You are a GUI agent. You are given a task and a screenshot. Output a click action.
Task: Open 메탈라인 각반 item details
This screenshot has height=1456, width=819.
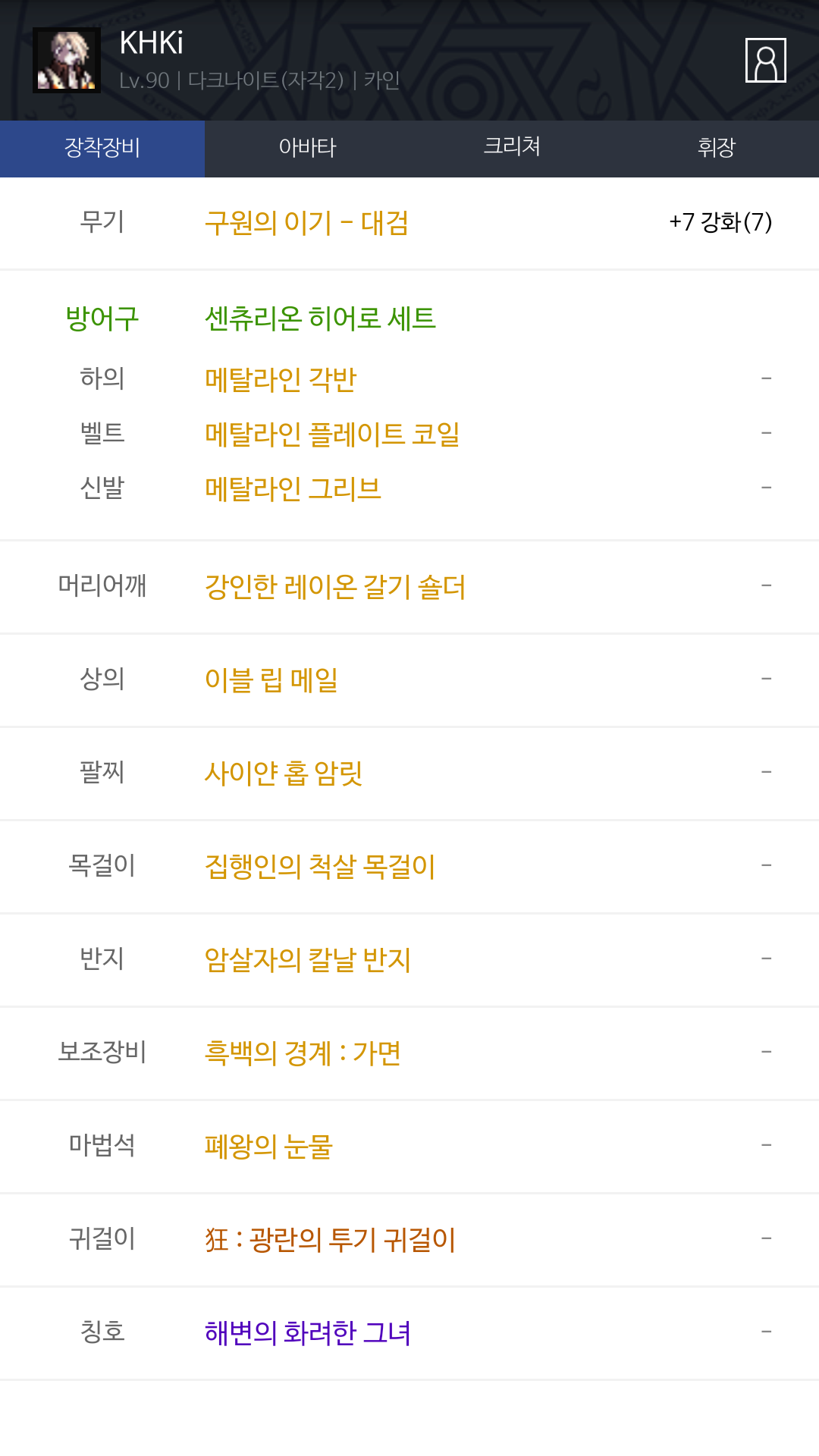pyautogui.click(x=281, y=379)
